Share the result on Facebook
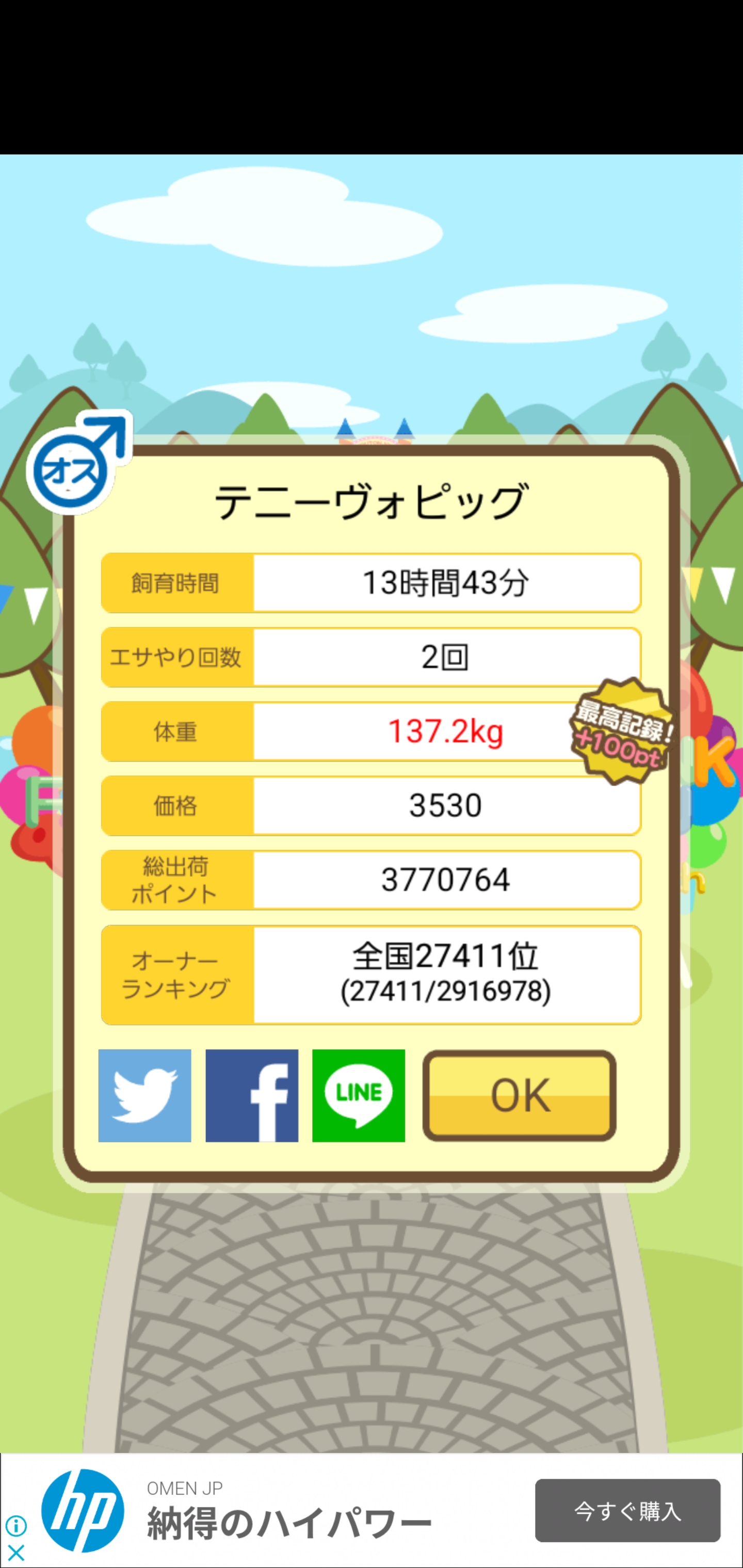The image size is (743, 1568). tap(251, 1095)
